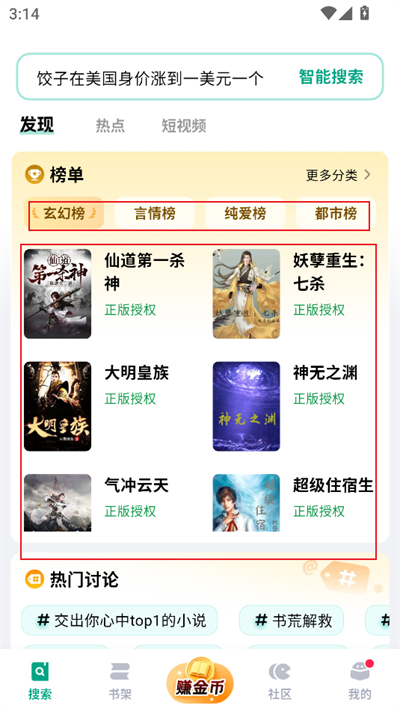400x711 pixels.
Task: Go to the 社区 tab
Action: coord(280,680)
